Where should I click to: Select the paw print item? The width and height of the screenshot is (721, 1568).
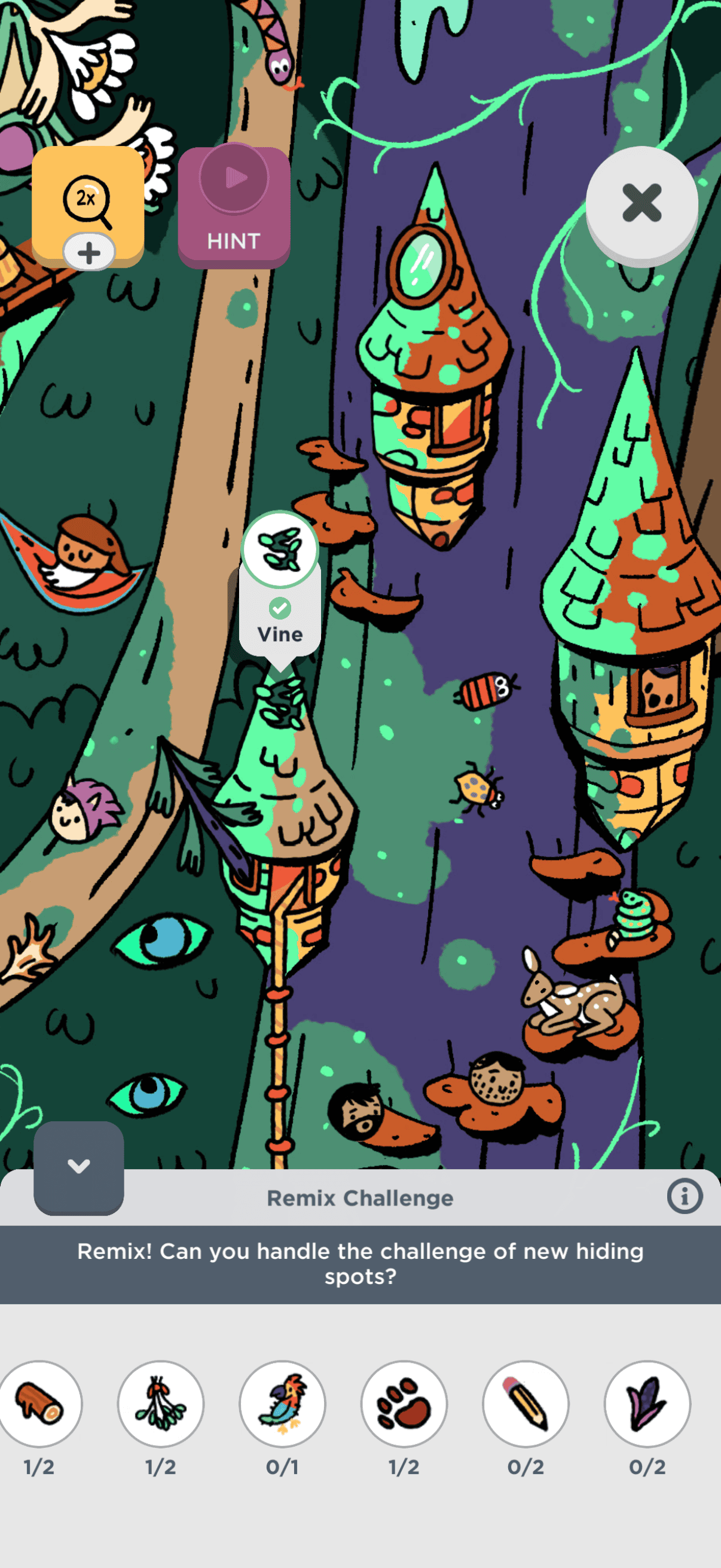pyautogui.click(x=404, y=1402)
